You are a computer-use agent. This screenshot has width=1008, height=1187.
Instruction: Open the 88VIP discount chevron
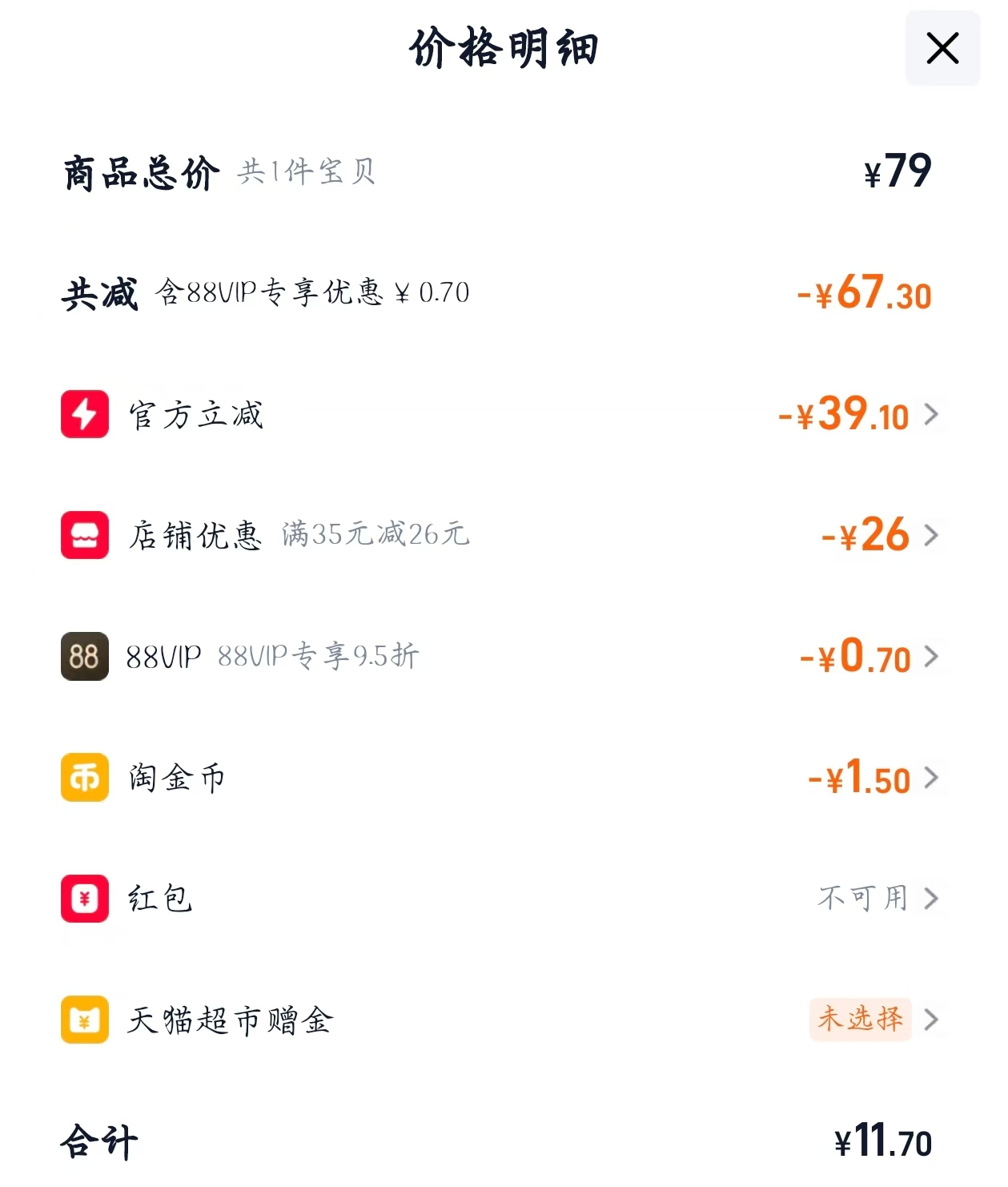931,657
